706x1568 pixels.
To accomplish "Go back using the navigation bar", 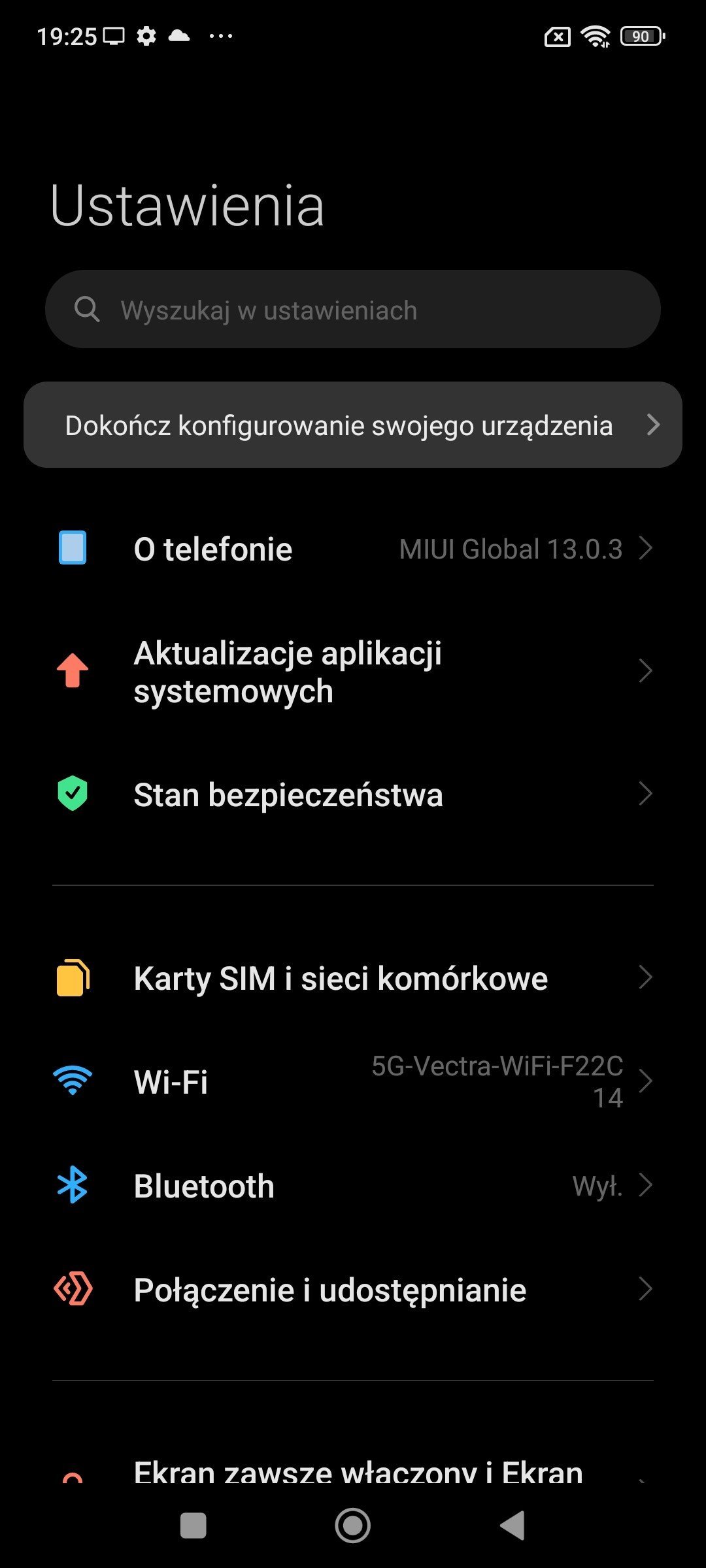I will click(513, 1526).
